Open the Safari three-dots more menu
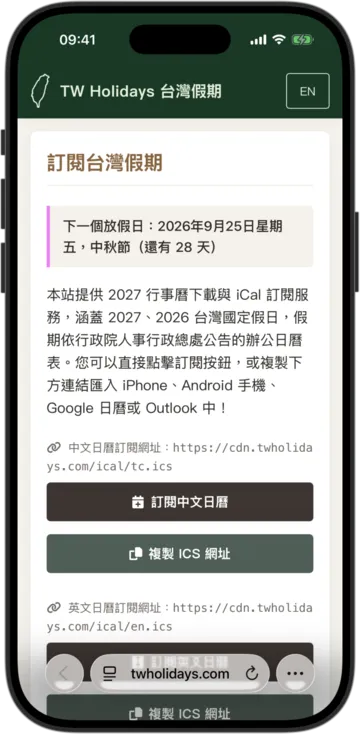 tap(295, 673)
